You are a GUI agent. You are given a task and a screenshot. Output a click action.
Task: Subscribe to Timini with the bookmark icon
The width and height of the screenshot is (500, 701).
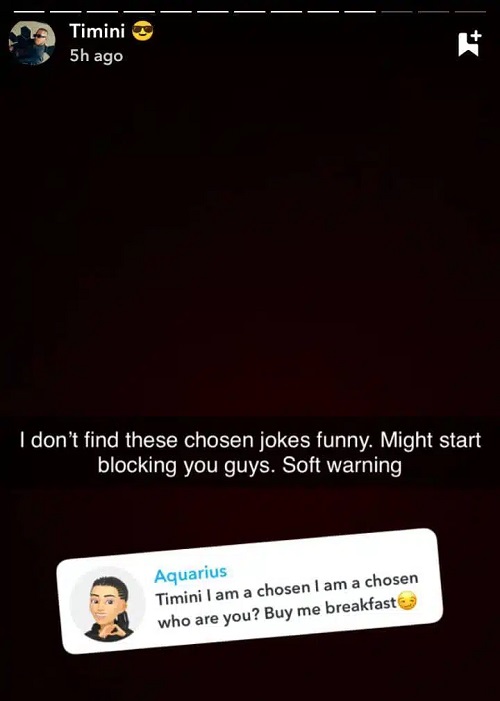[469, 43]
